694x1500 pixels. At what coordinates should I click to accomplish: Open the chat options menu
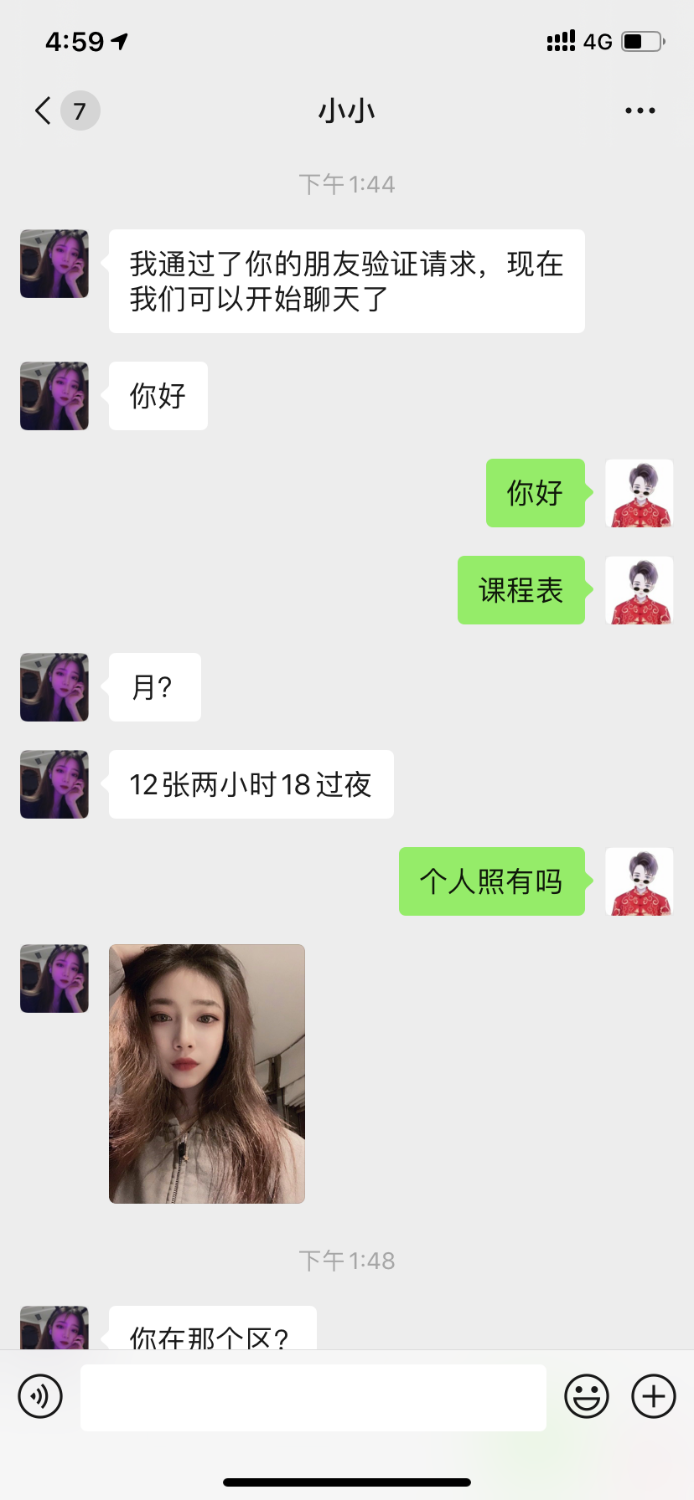pos(640,111)
